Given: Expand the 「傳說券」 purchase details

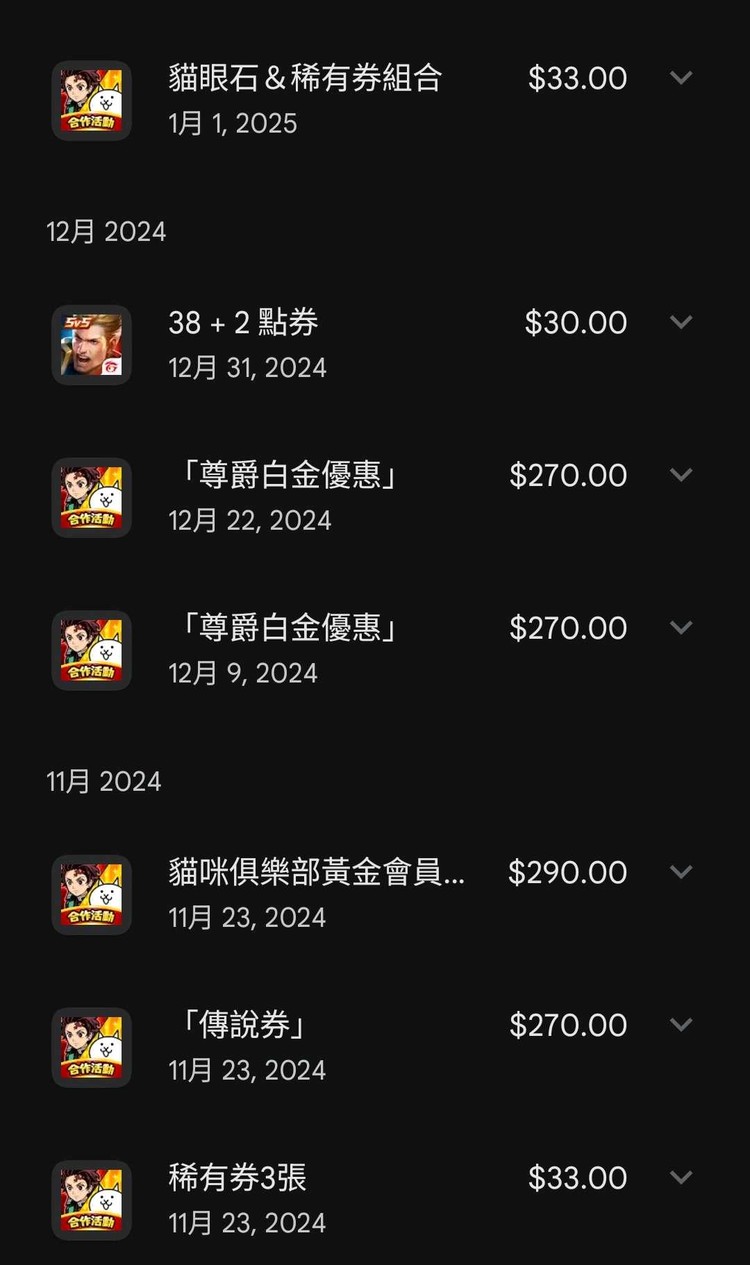Looking at the screenshot, I should 682,1025.
